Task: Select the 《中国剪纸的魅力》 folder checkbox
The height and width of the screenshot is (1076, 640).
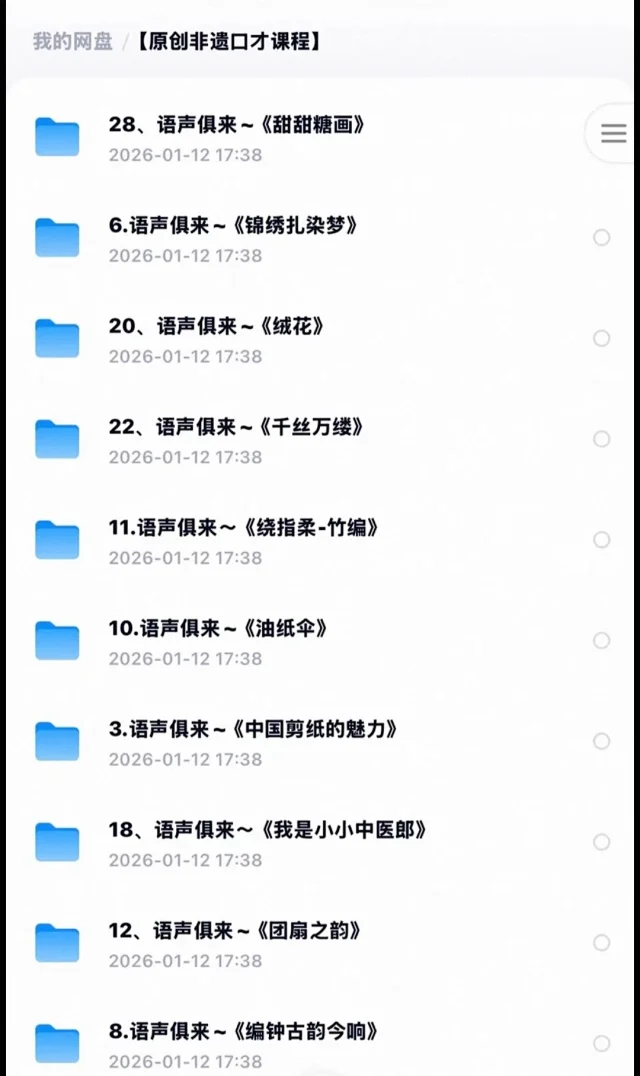Action: (601, 741)
